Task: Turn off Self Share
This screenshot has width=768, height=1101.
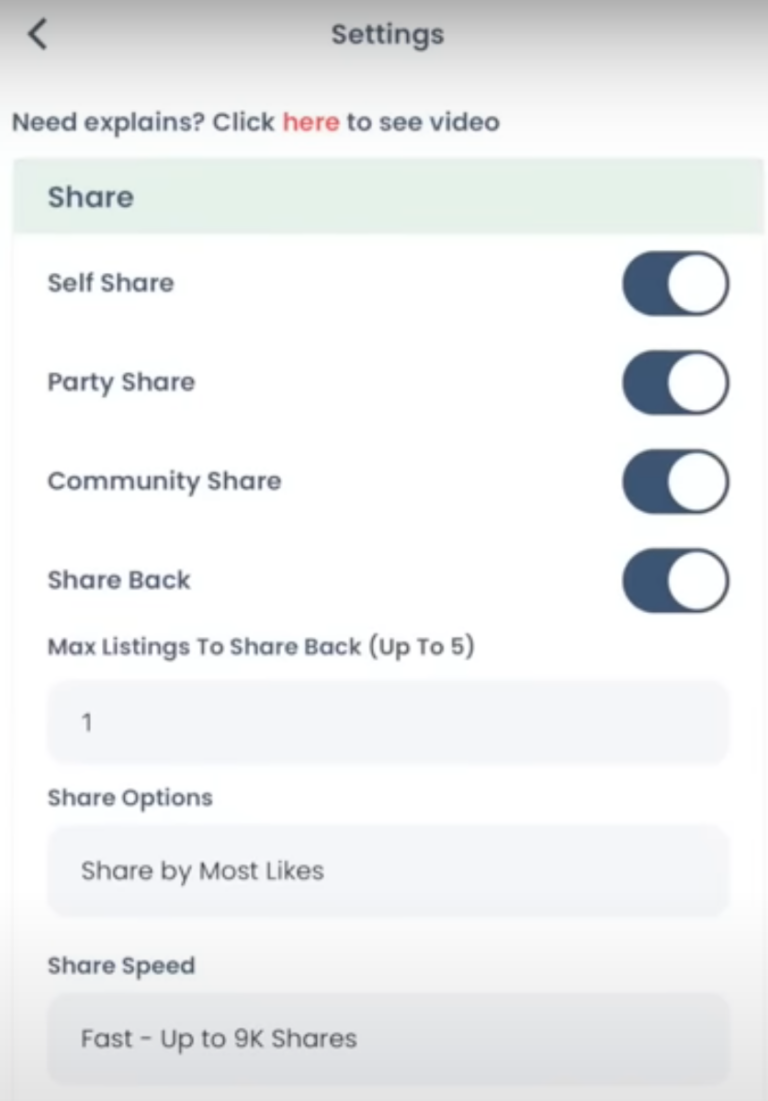Action: point(675,283)
